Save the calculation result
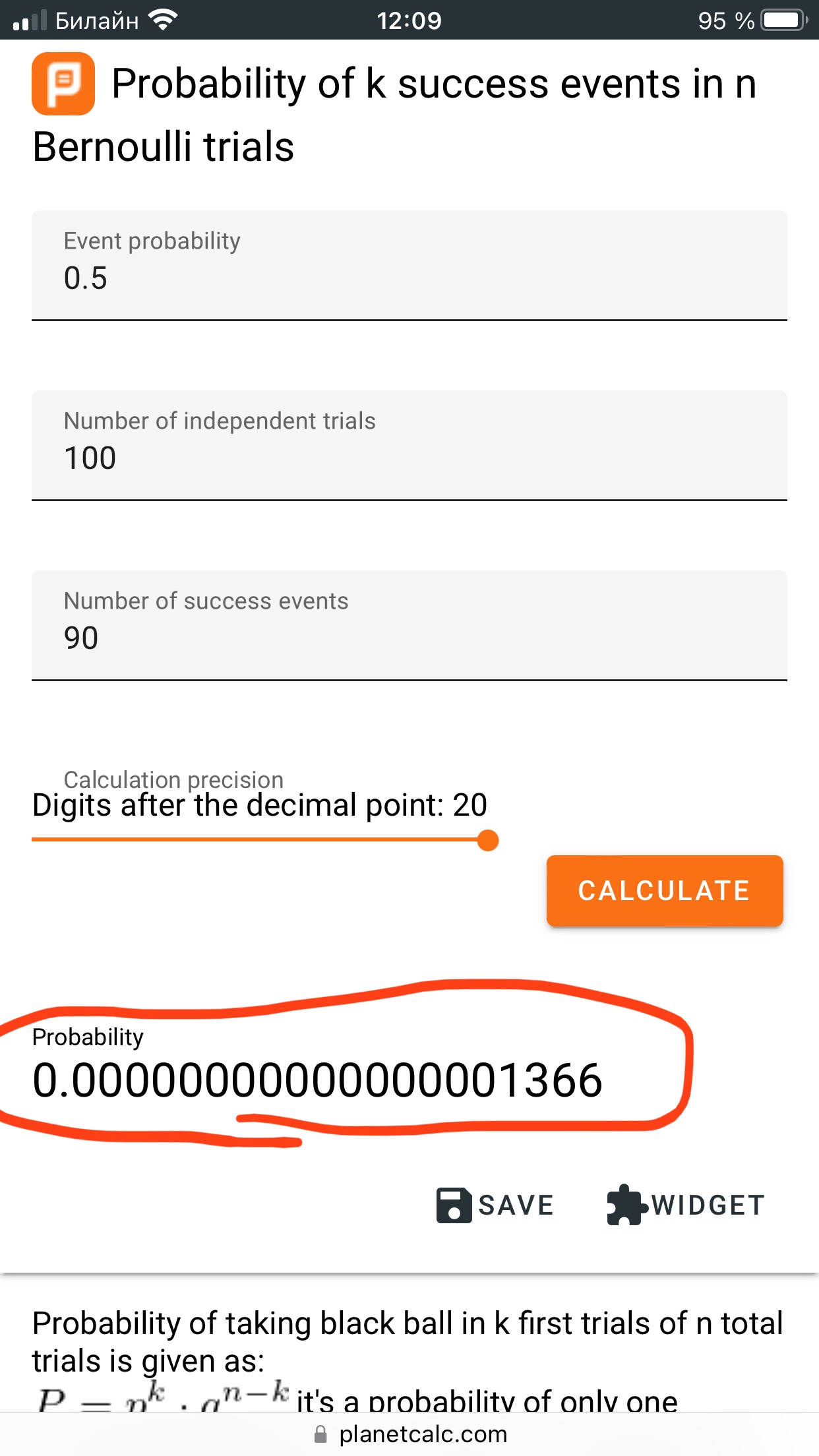This screenshot has width=819, height=1456. click(x=495, y=1205)
